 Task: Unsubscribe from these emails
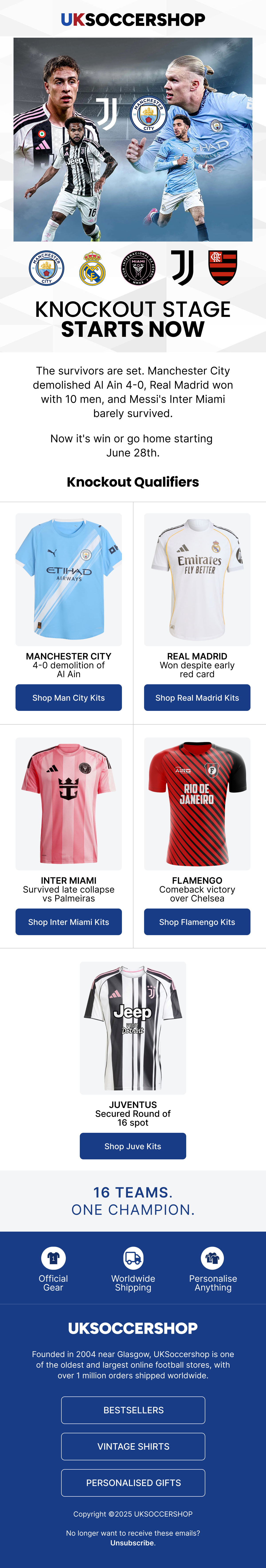[133, 1543]
